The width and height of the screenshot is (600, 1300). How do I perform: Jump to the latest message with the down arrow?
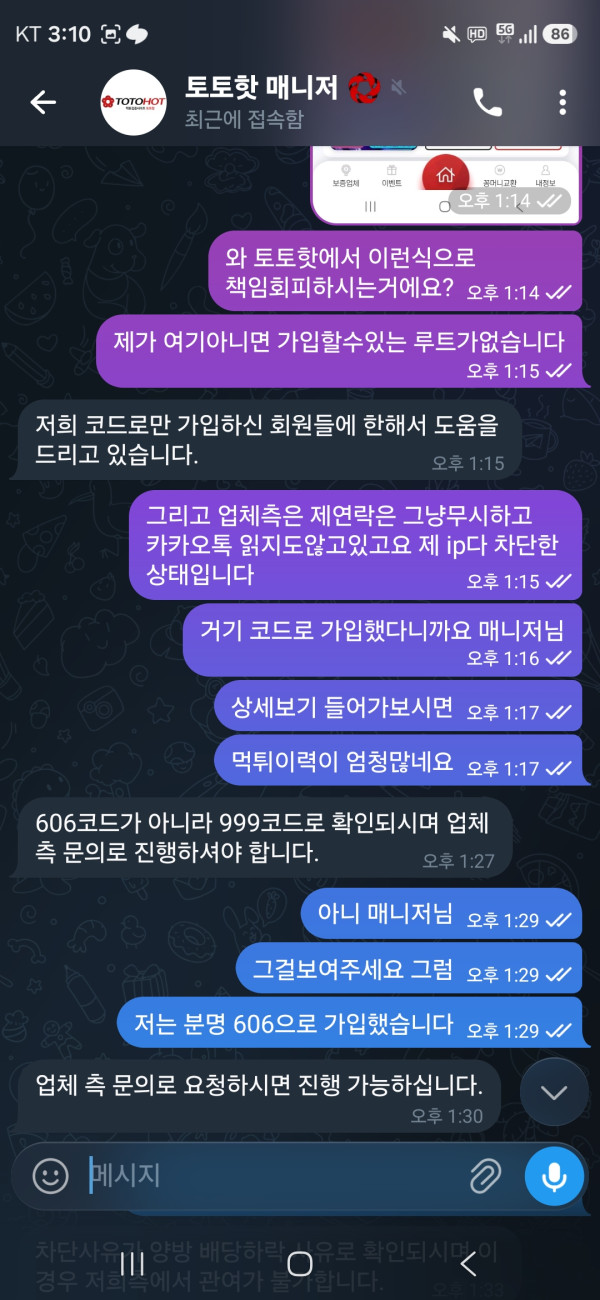(x=554, y=1092)
